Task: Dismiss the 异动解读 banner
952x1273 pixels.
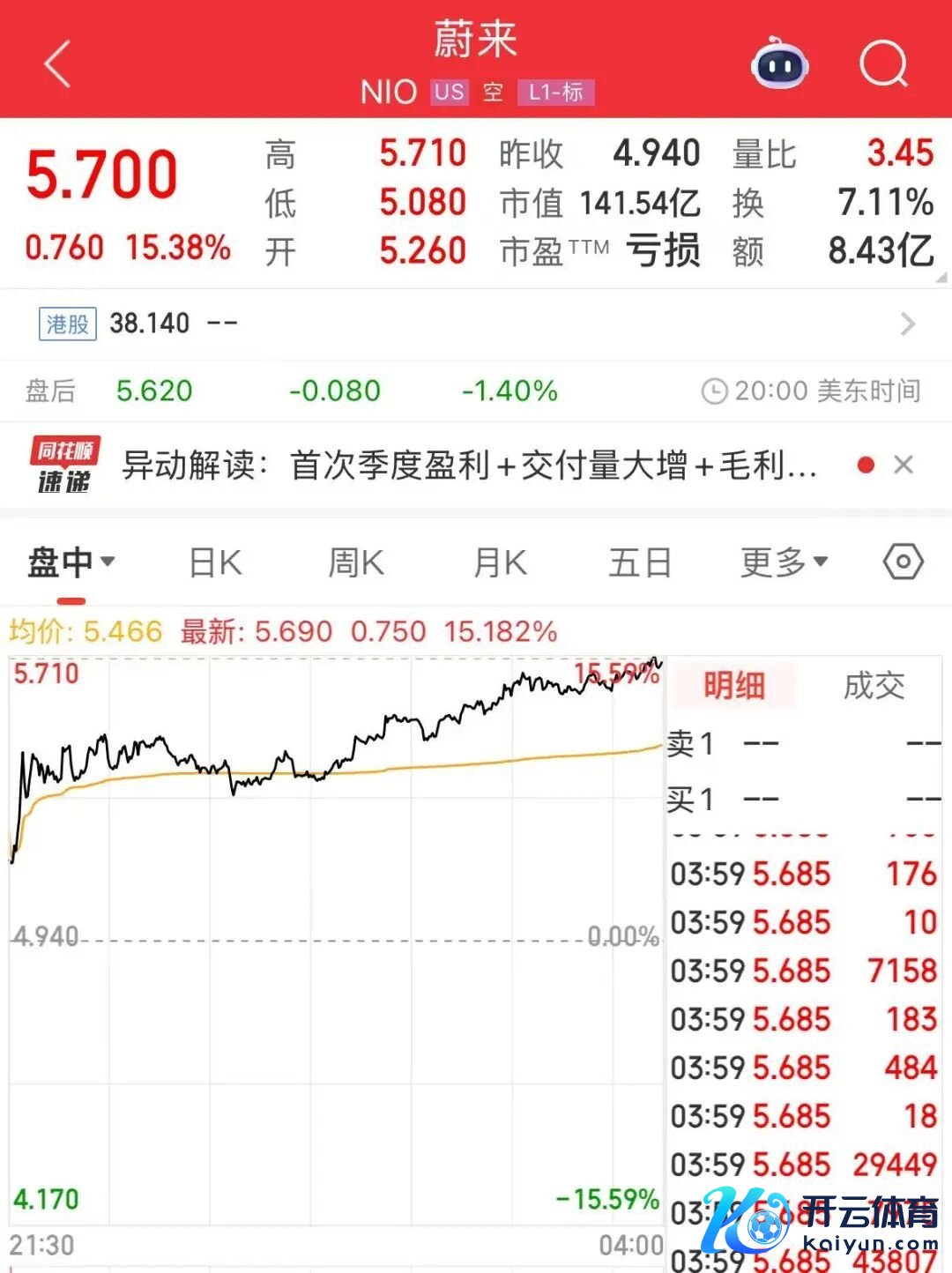Action: [x=904, y=465]
